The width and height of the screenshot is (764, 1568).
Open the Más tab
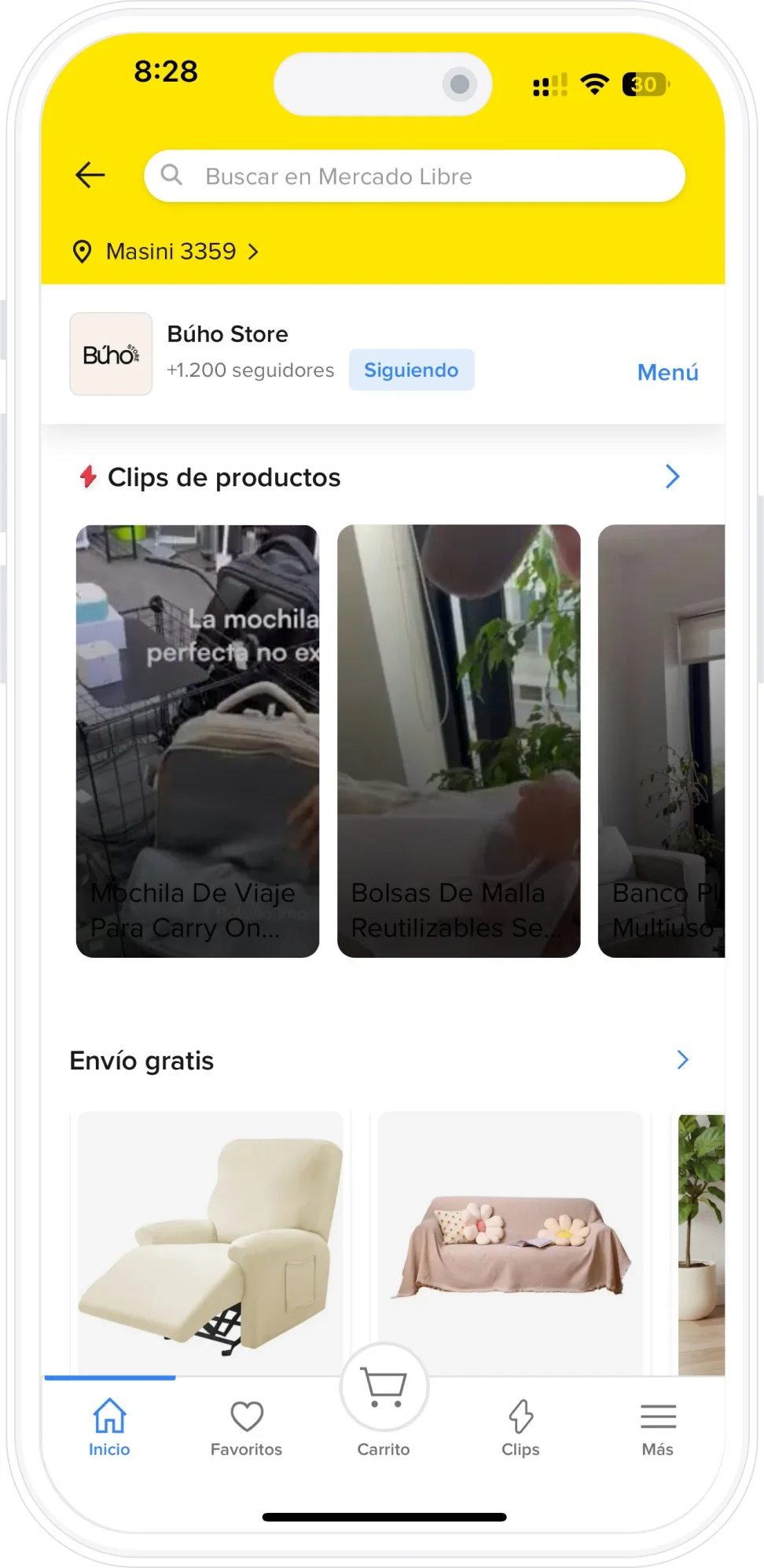click(657, 1426)
